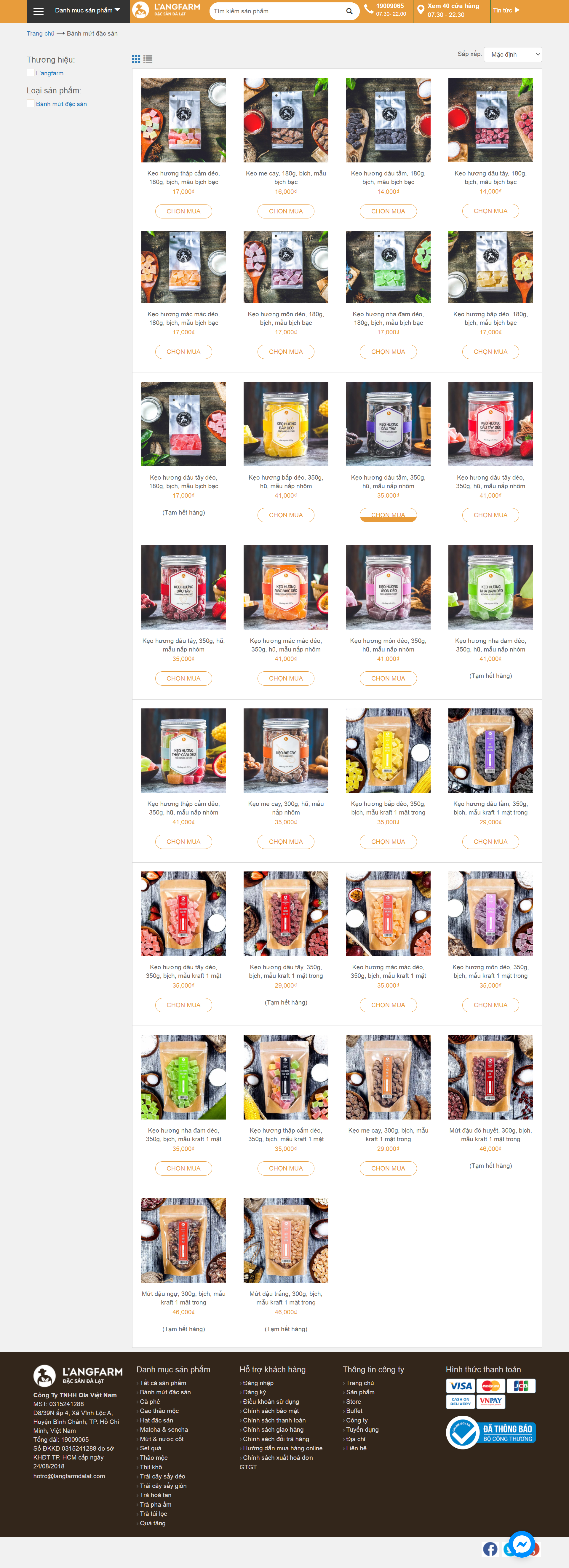Switch to list view layout

point(148,59)
